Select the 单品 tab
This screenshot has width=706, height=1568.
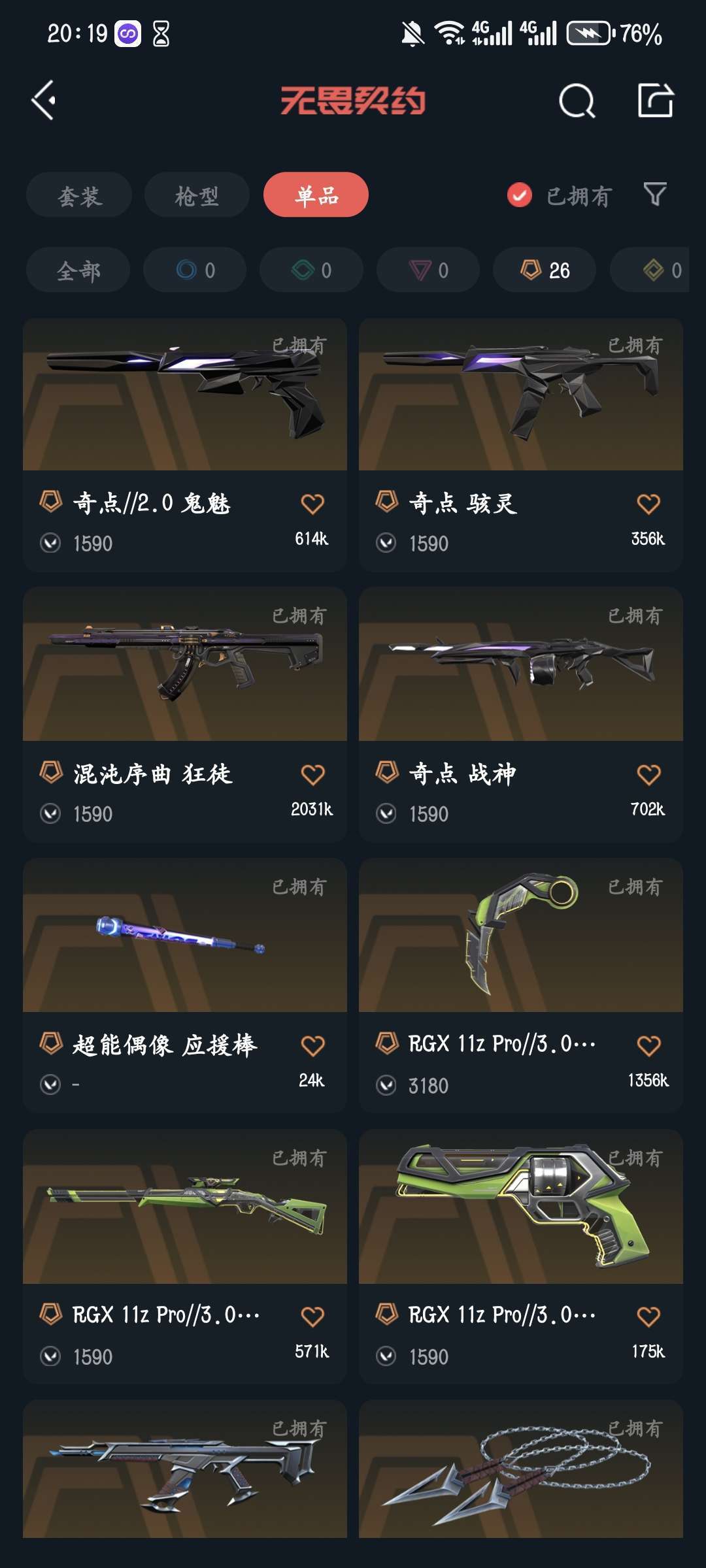[316, 195]
